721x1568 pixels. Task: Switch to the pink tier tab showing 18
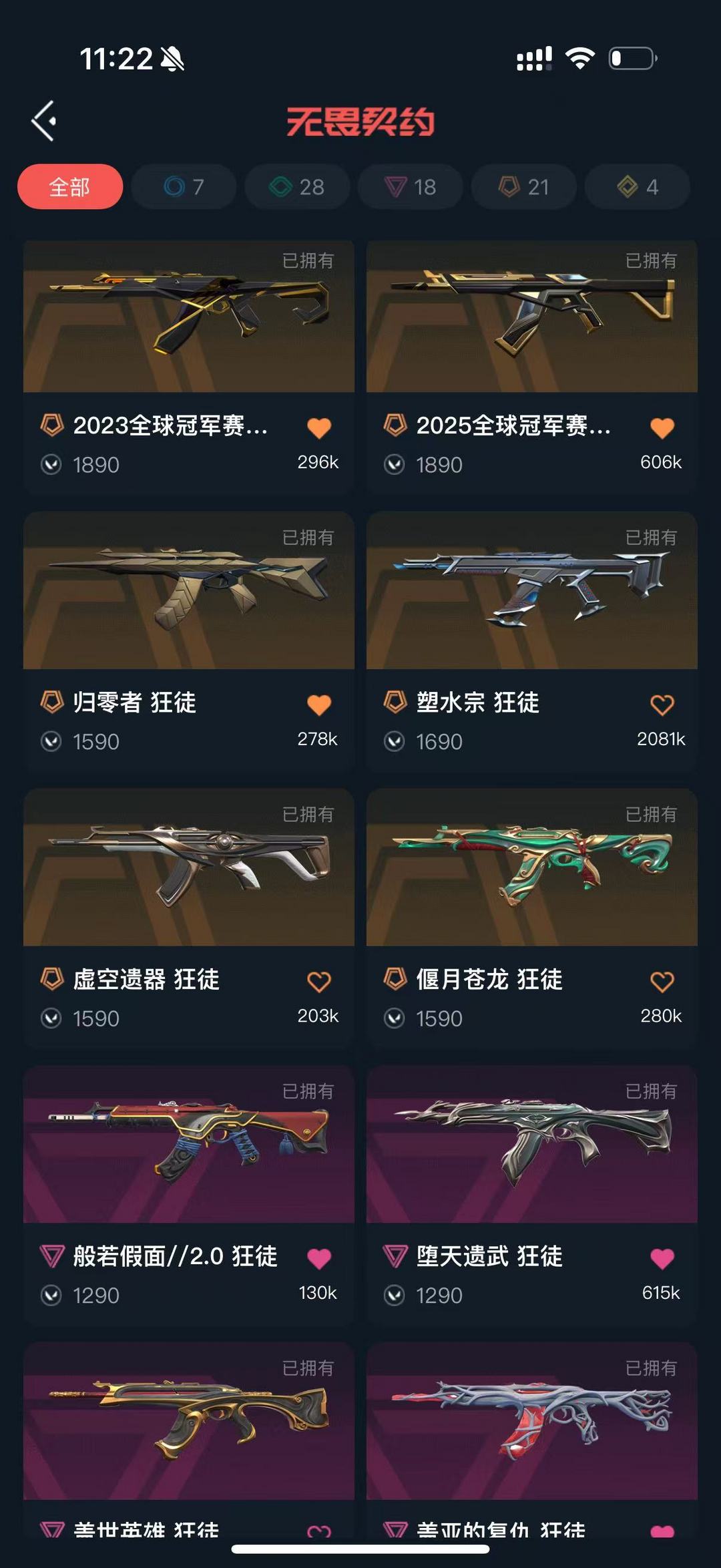coord(411,187)
